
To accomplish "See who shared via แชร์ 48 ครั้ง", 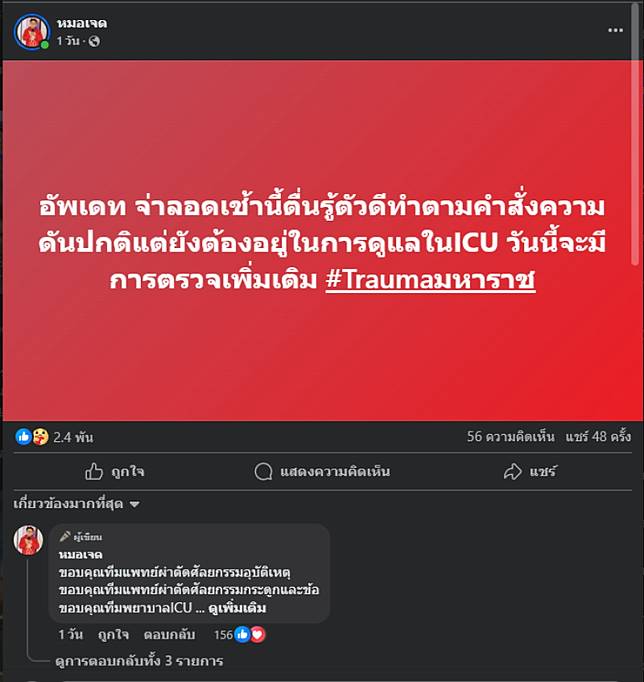I will point(599,437).
